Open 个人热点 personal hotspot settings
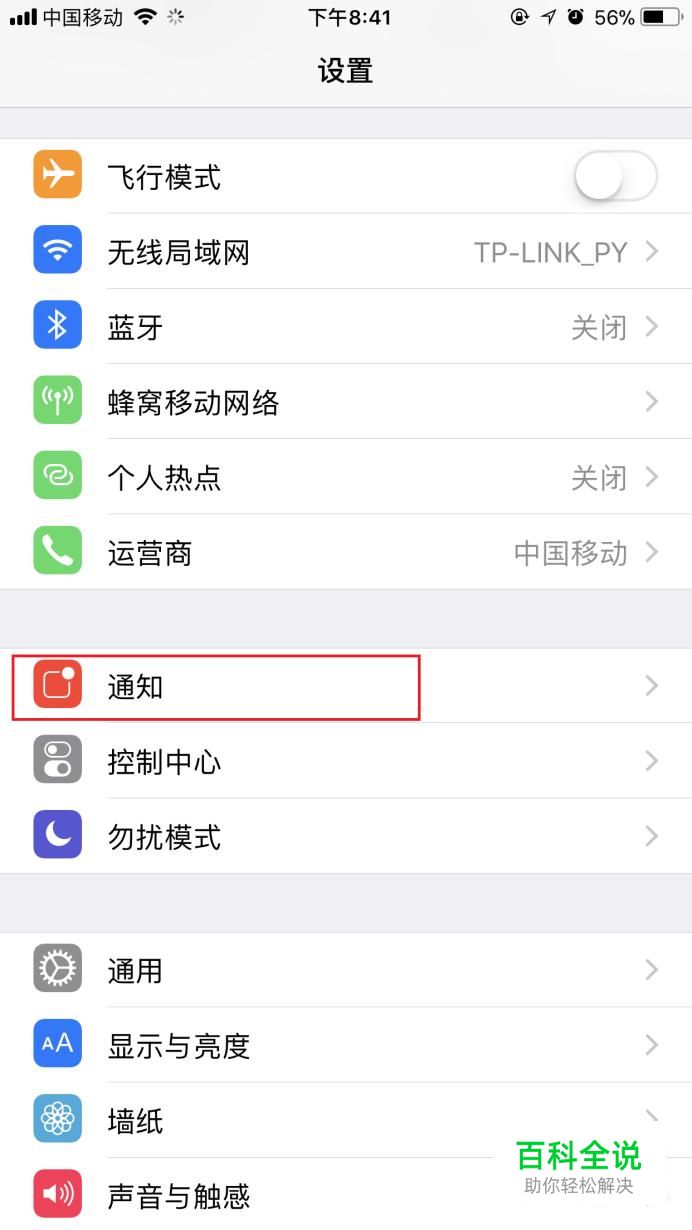This screenshot has width=692, height=1230. click(345, 477)
